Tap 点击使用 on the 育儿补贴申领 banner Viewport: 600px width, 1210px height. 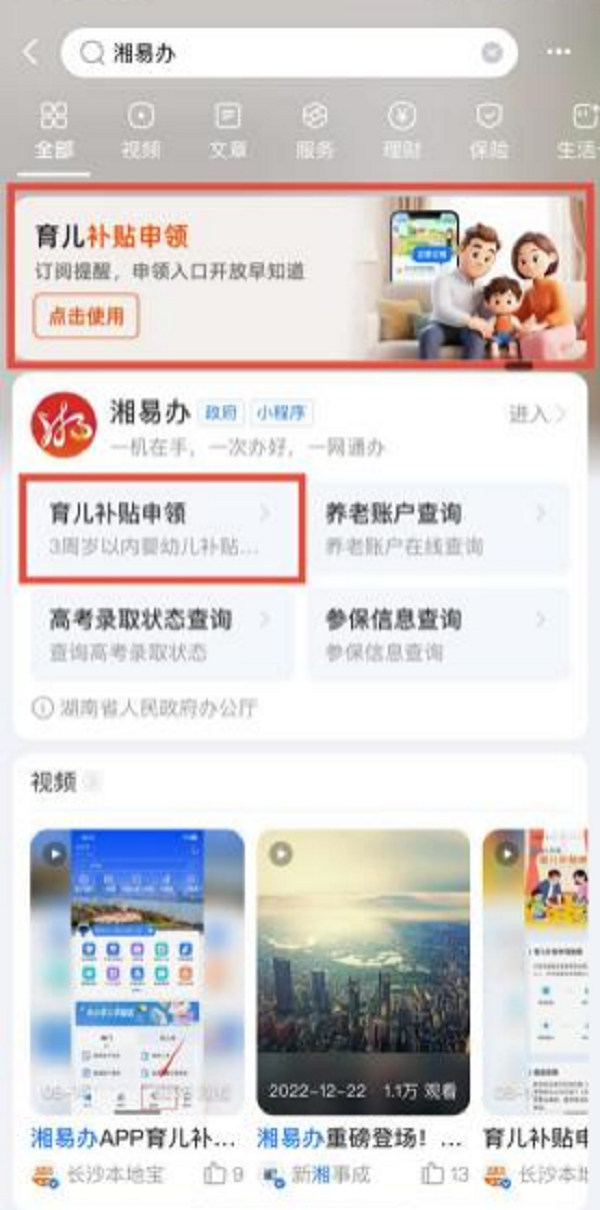86,317
